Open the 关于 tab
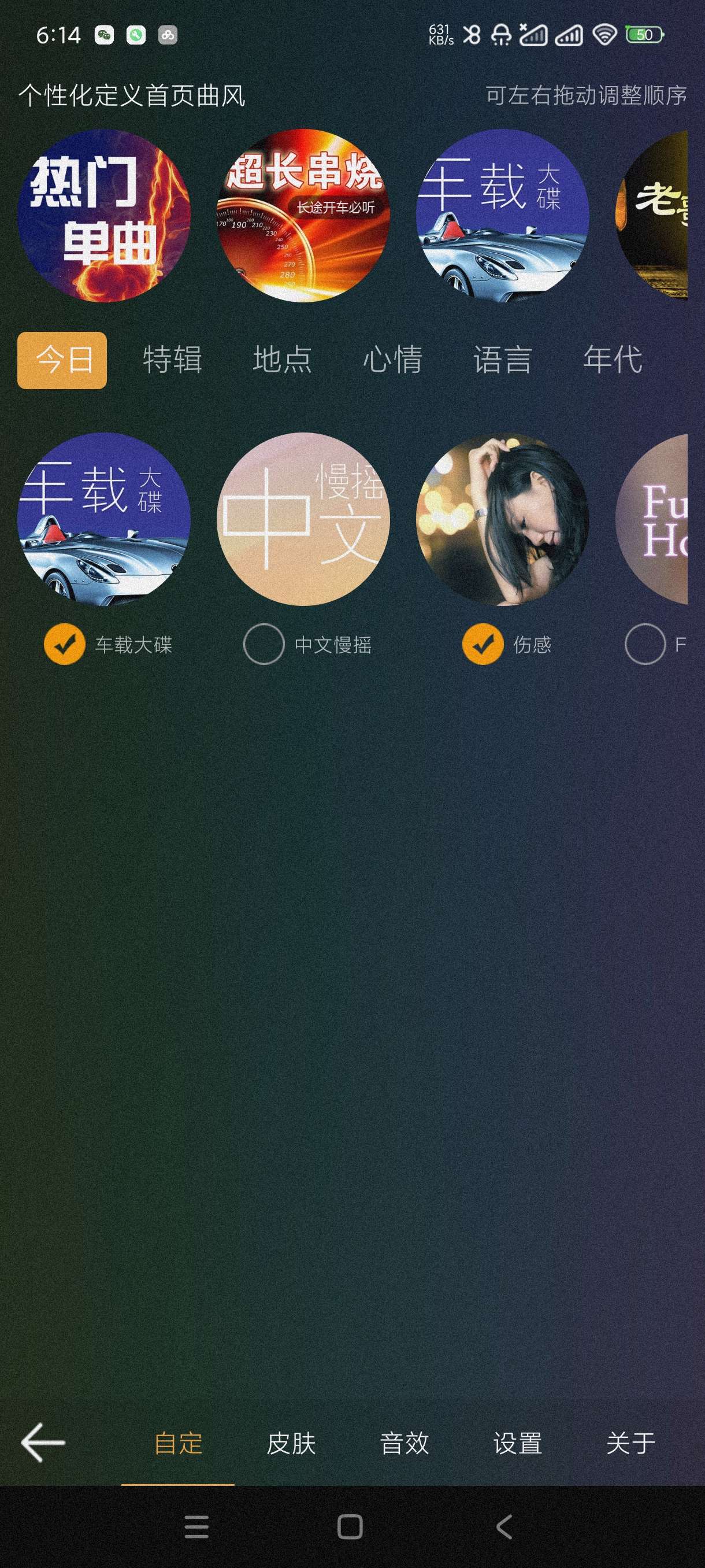The image size is (705, 1568). [x=630, y=1443]
